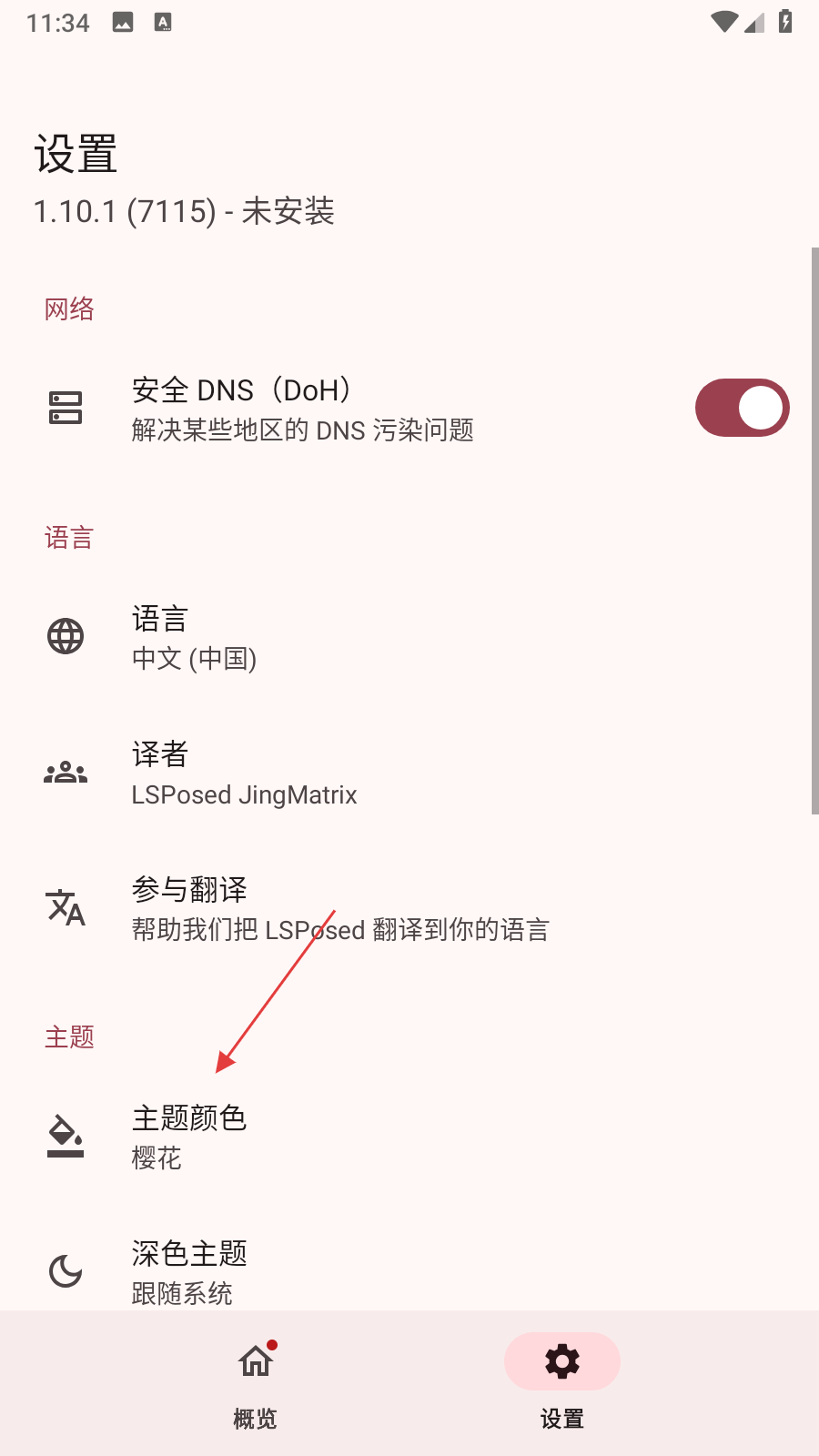Select the 设置 tab
The width and height of the screenshot is (819, 1456).
coord(561,1380)
